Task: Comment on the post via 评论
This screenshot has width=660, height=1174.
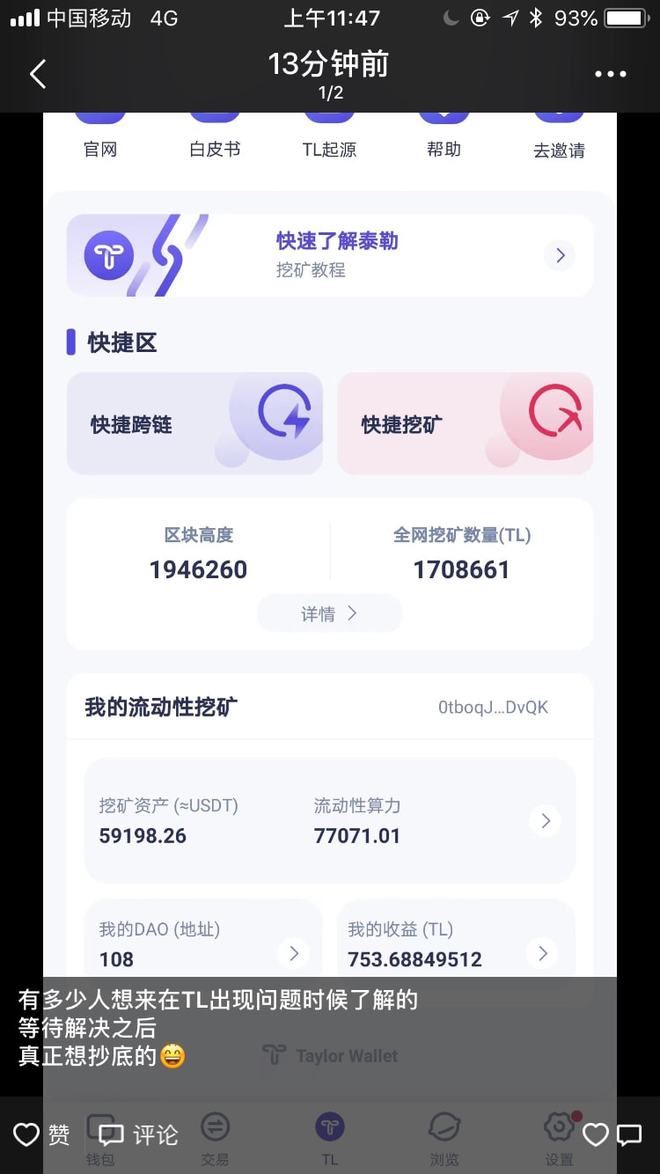Action: 139,1135
